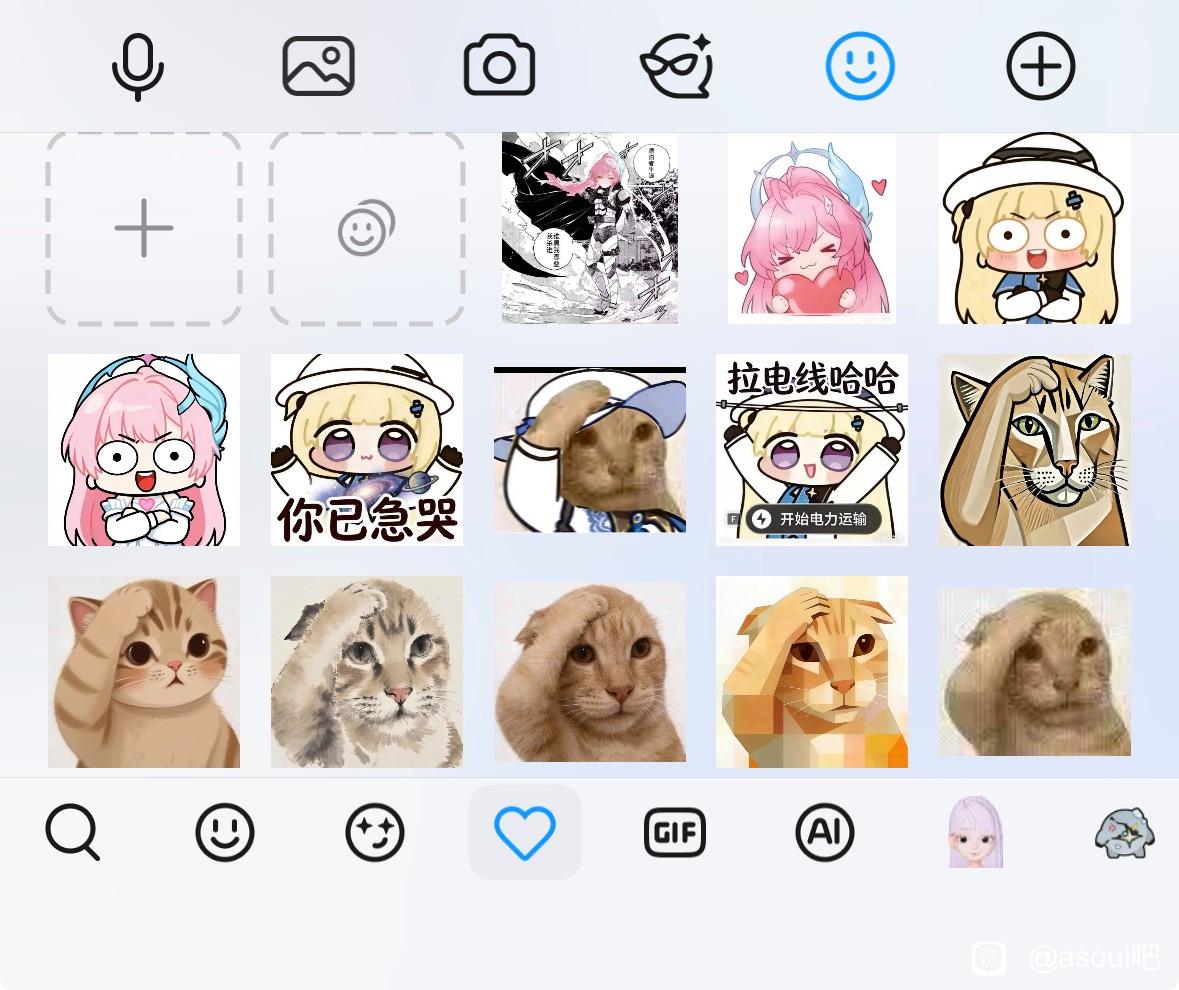This screenshot has height=990, width=1179.
Task: Open the camera
Action: tap(499, 67)
